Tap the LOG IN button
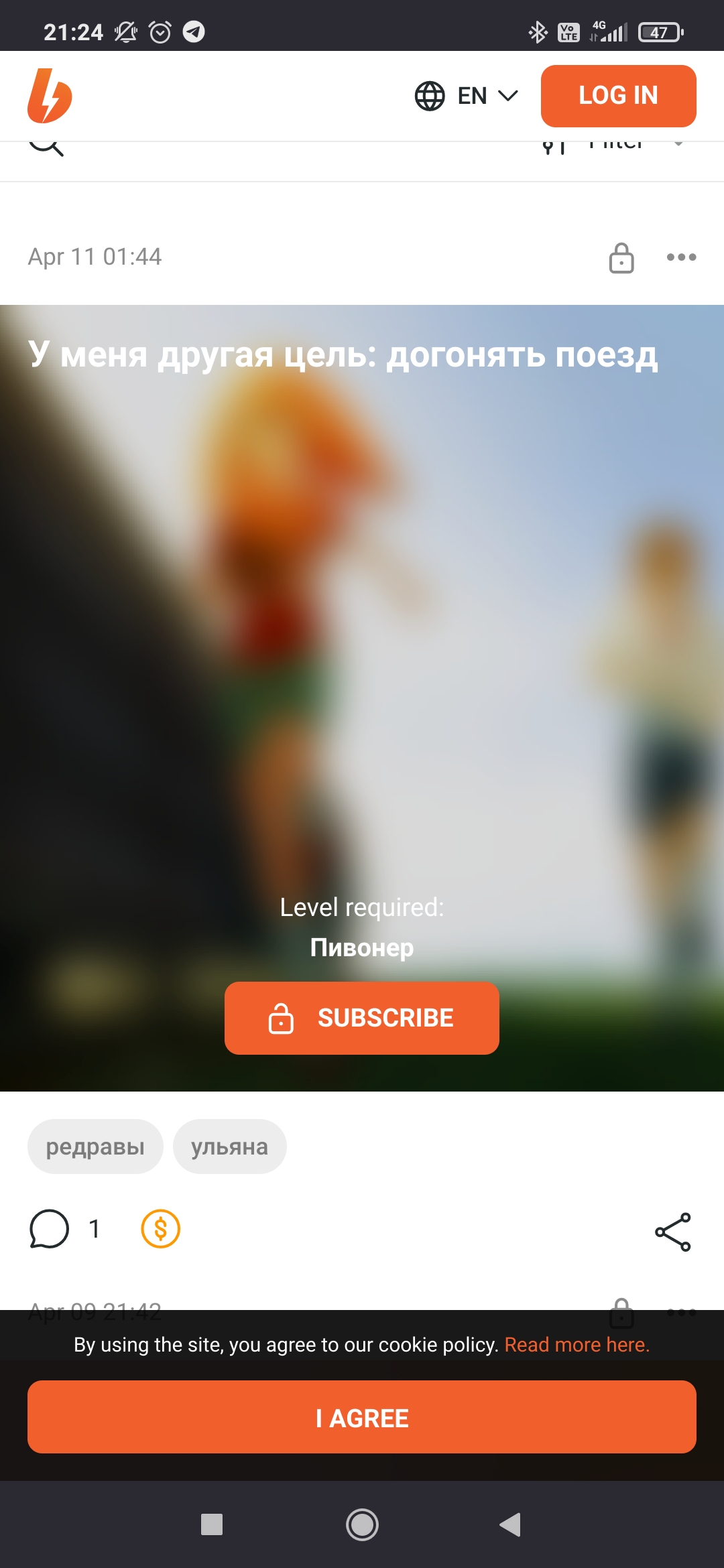 (618, 96)
